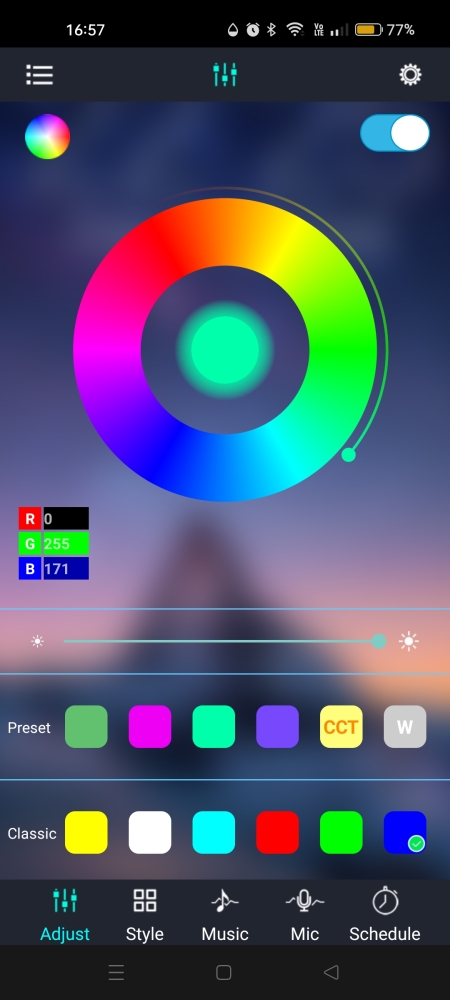Open the device list menu
Viewport: 450px width, 1000px height.
[x=40, y=75]
